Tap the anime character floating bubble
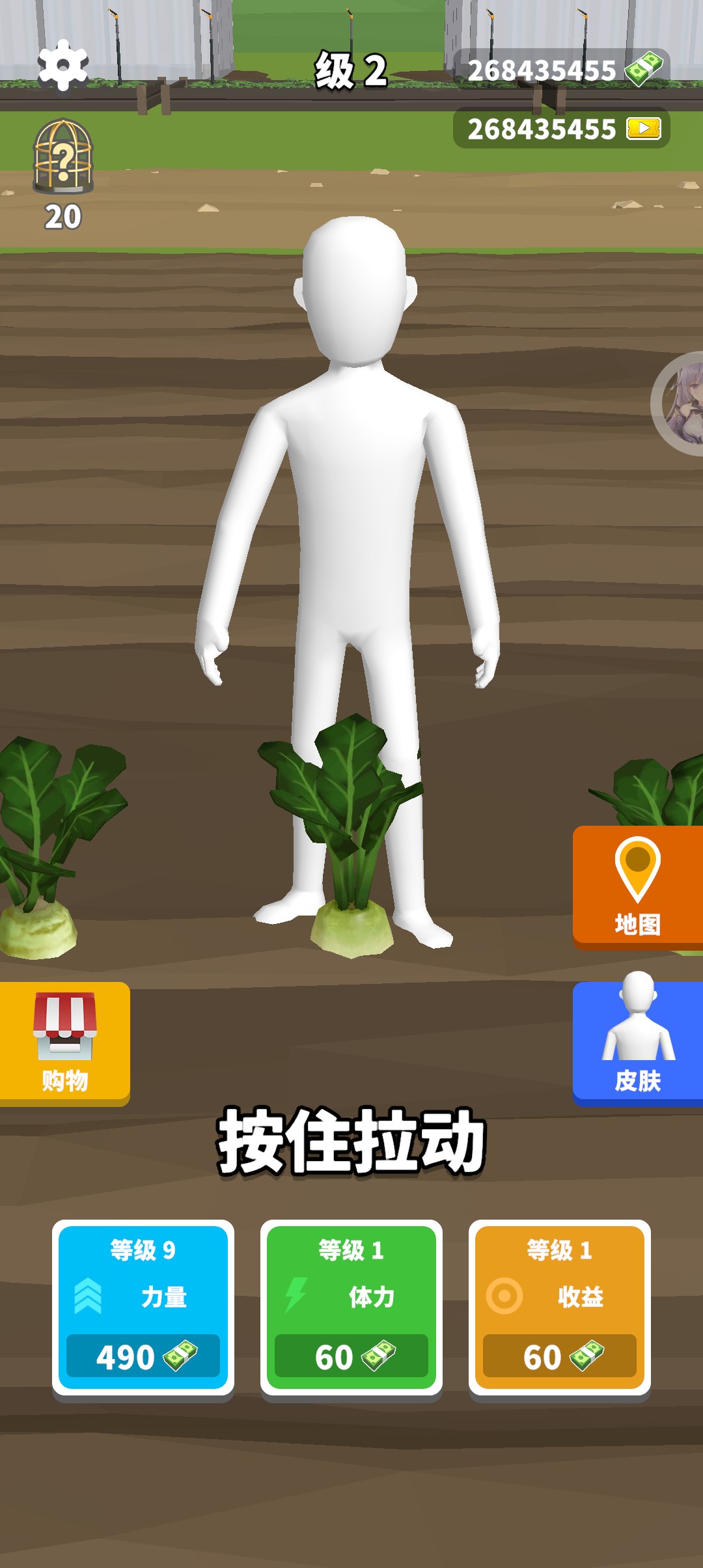The height and width of the screenshot is (1568, 703). (680, 404)
